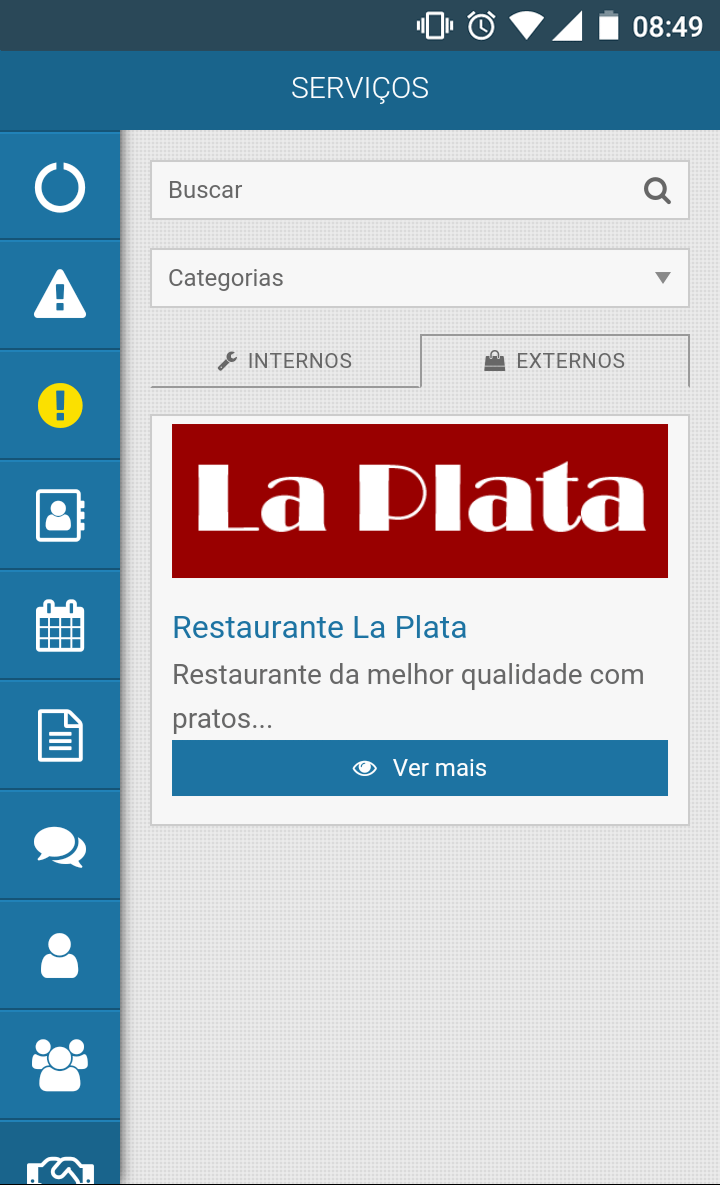Tap the magnifier search icon
The width and height of the screenshot is (720, 1185).
657,190
